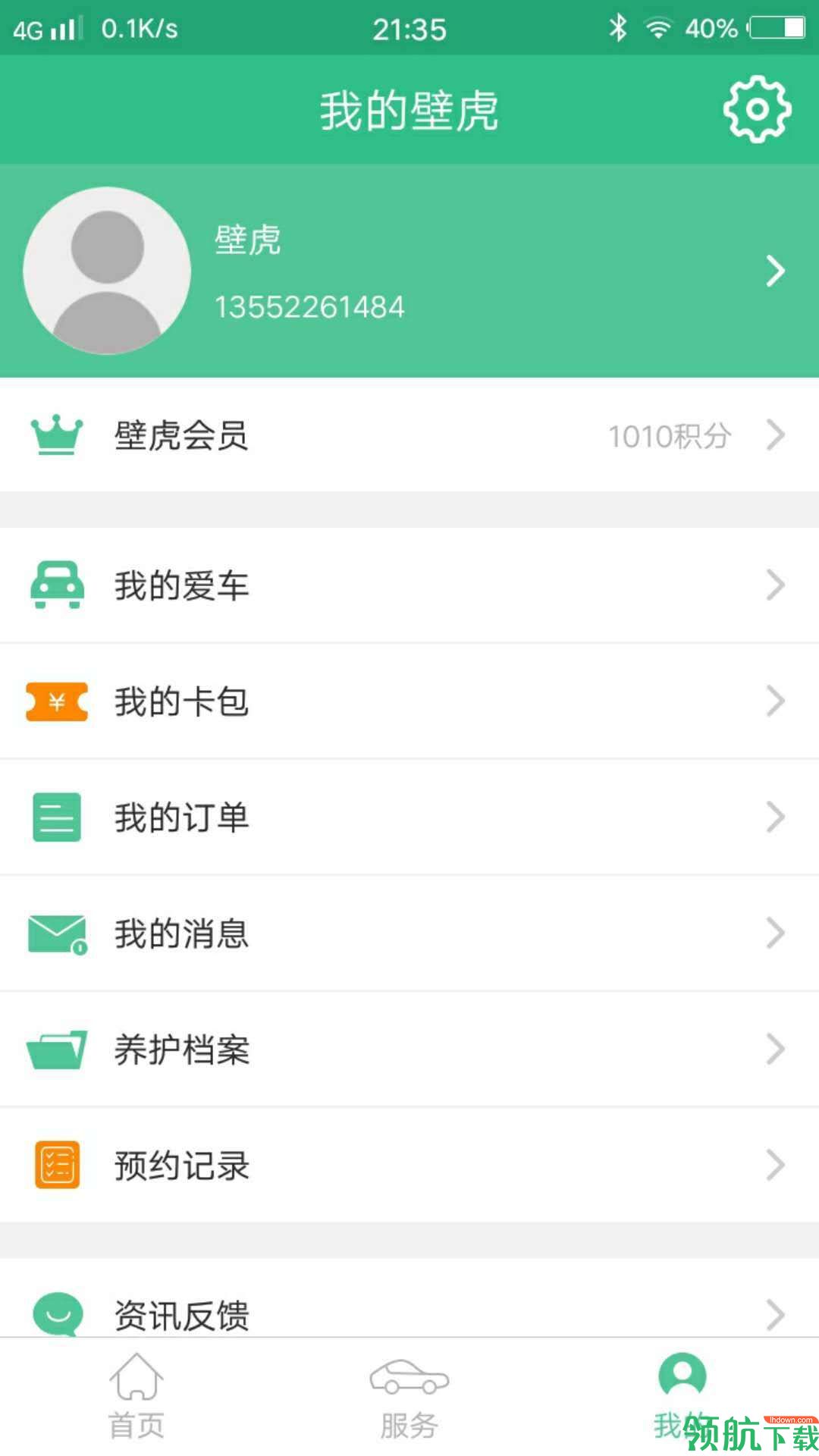Image resolution: width=819 pixels, height=1456 pixels.
Task: Expand the profile row via its right chevron
Action: (776, 271)
